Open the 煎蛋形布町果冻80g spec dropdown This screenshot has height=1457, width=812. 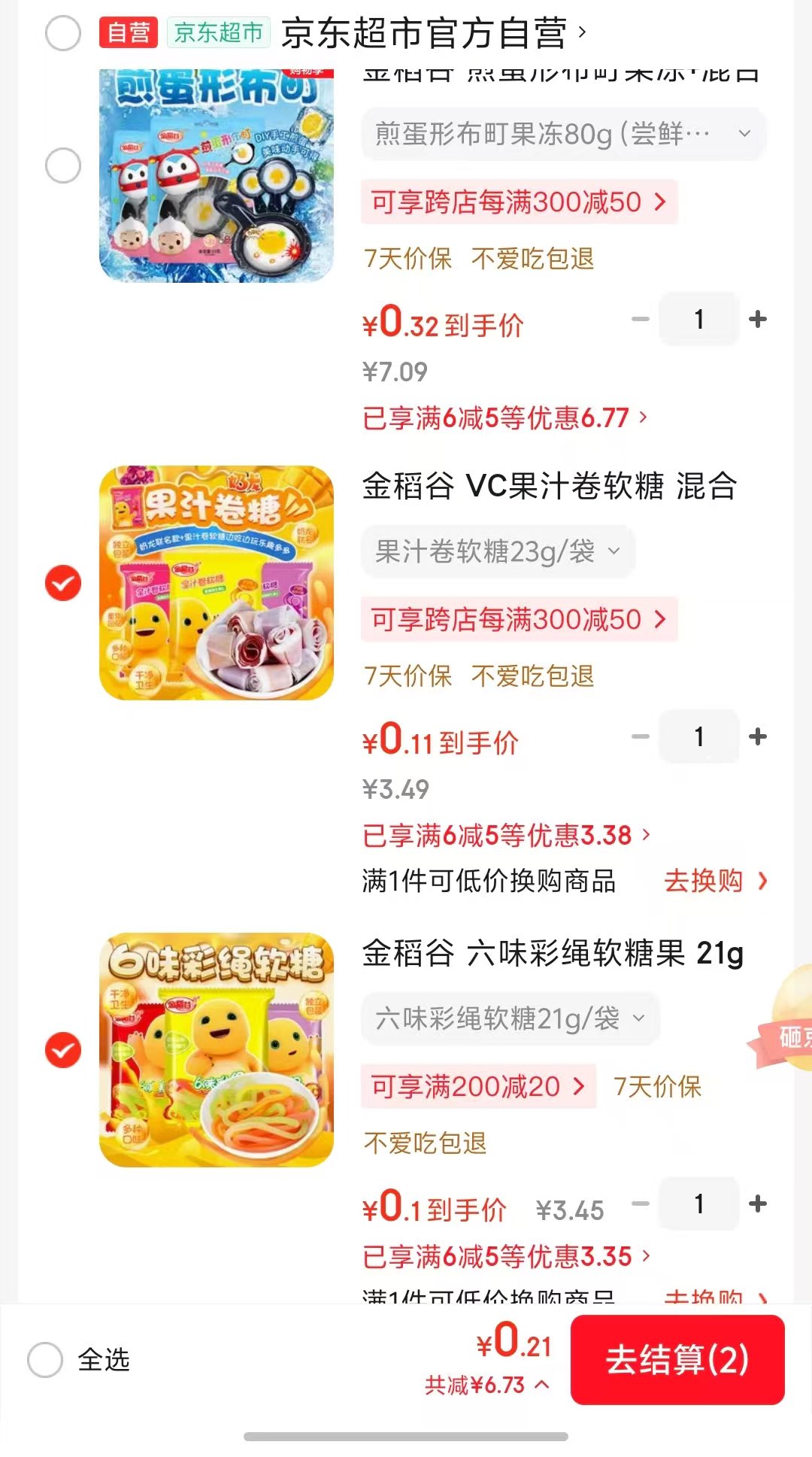point(563,134)
